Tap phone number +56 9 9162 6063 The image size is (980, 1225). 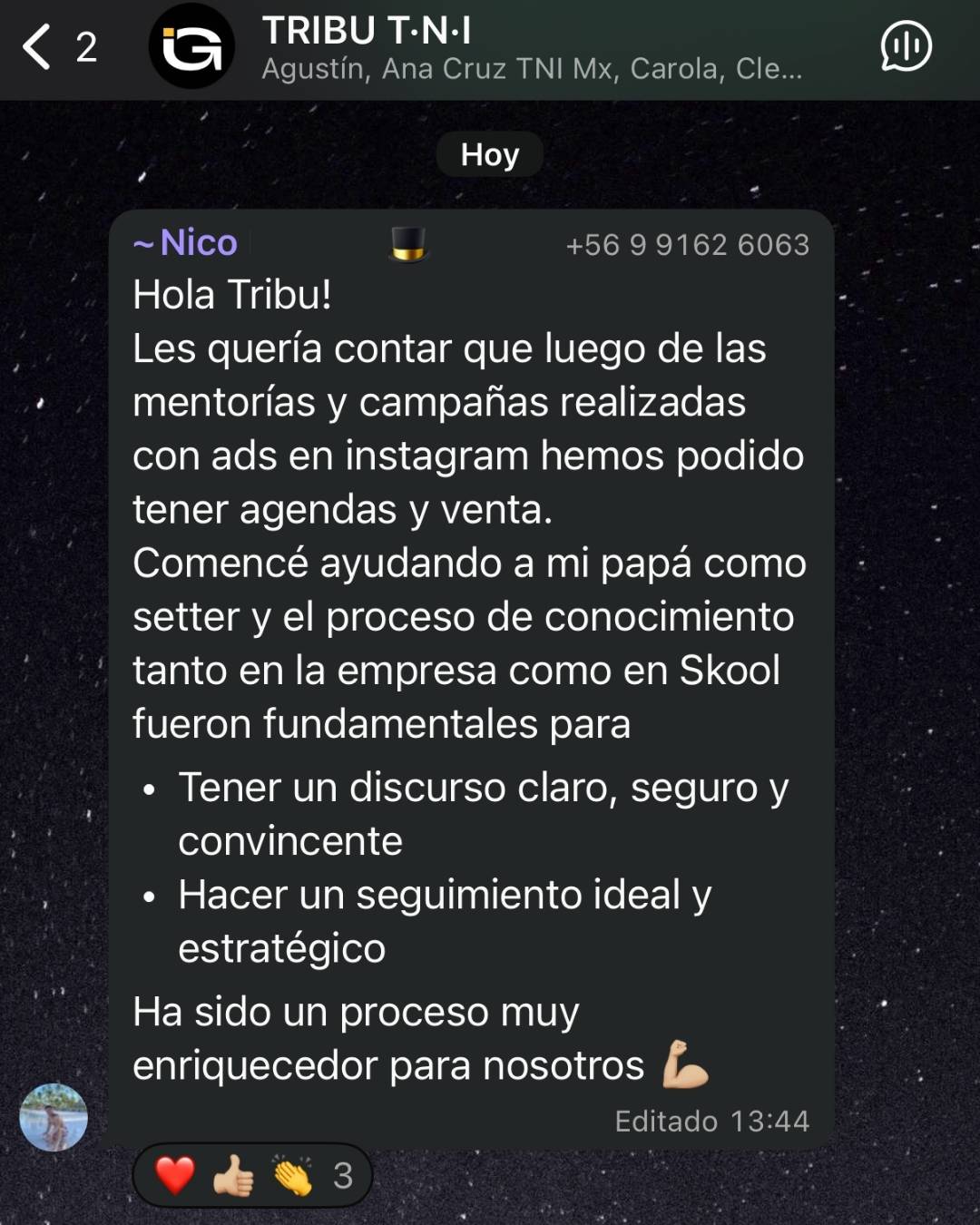point(687,245)
